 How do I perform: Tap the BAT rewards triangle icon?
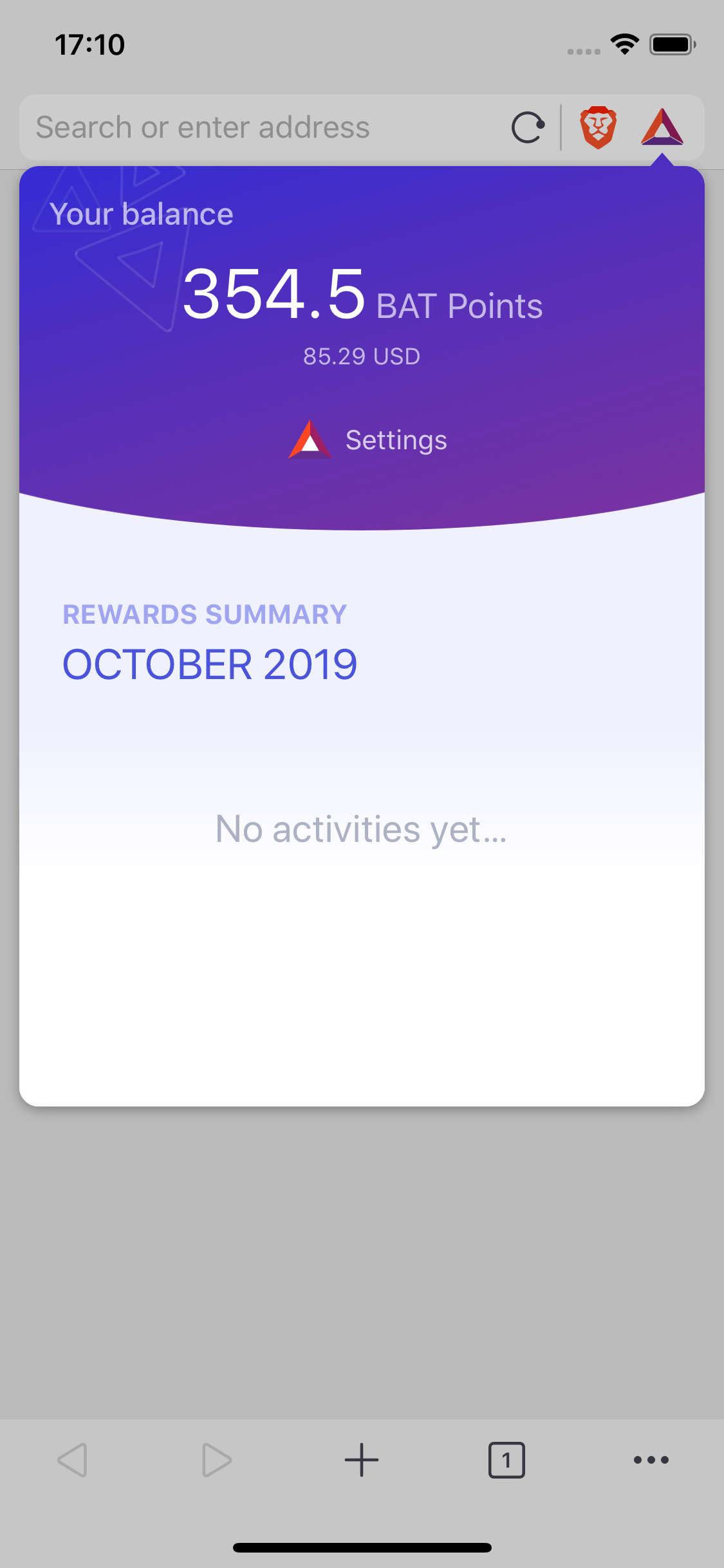[x=662, y=127]
